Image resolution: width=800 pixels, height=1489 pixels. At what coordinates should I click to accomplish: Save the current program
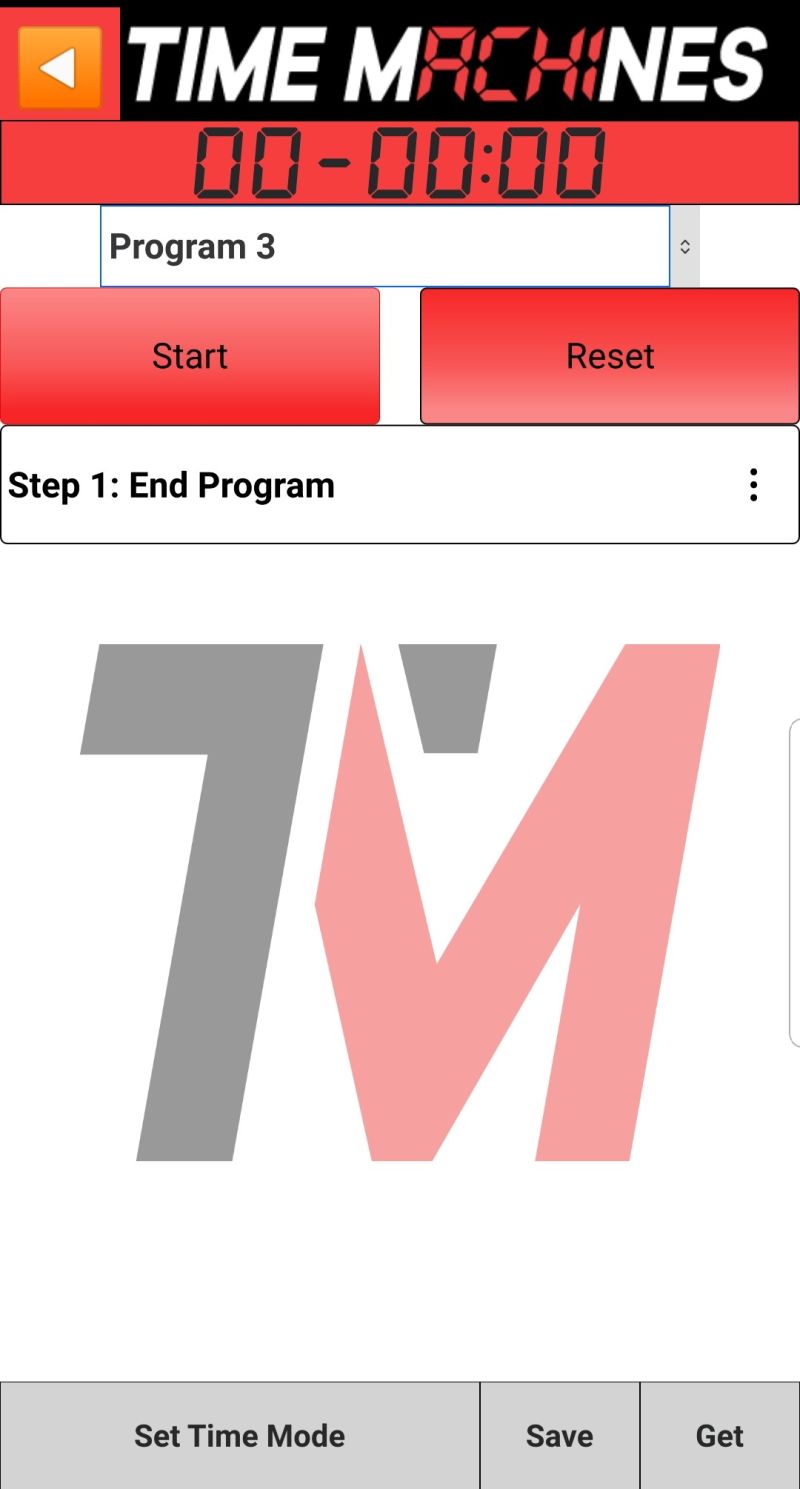pyautogui.click(x=560, y=1436)
